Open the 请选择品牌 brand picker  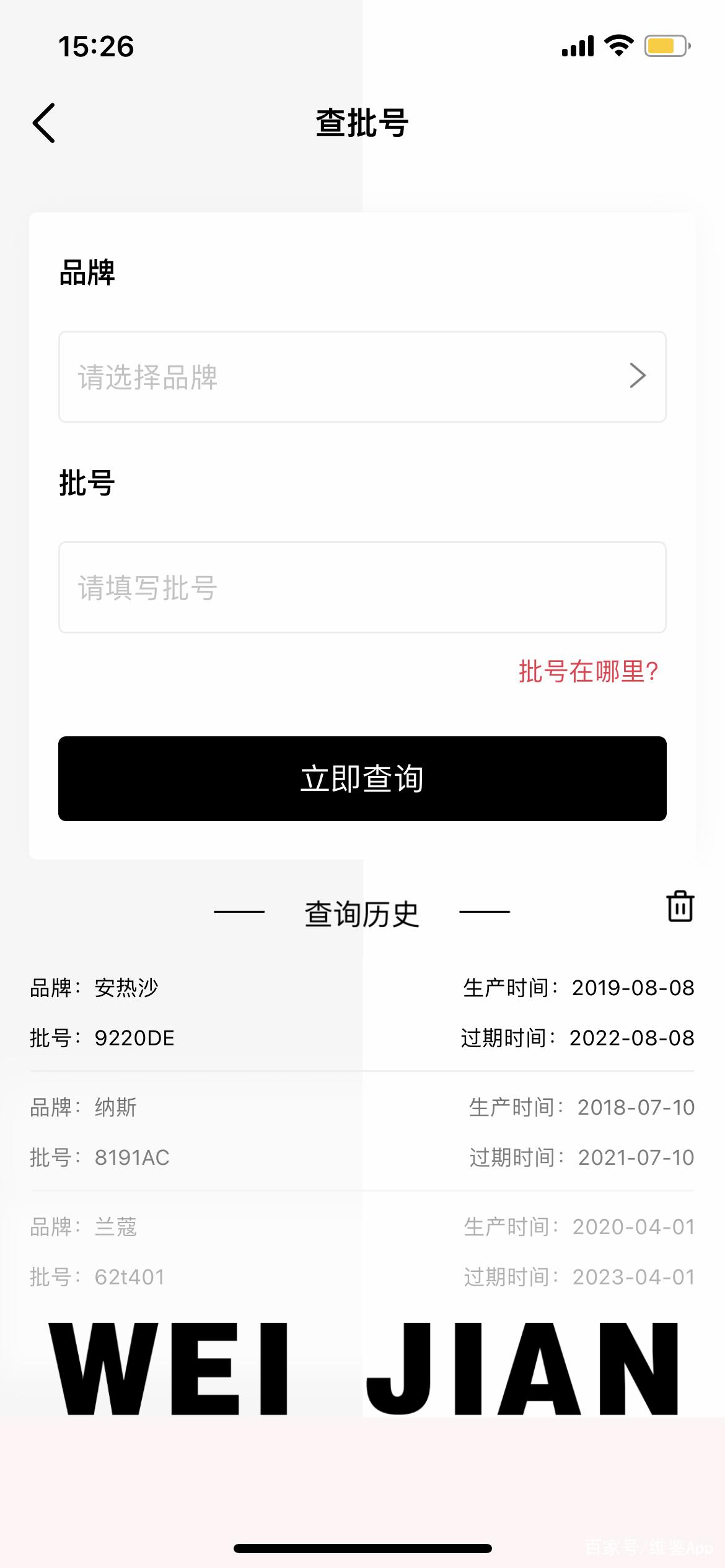pos(362,377)
